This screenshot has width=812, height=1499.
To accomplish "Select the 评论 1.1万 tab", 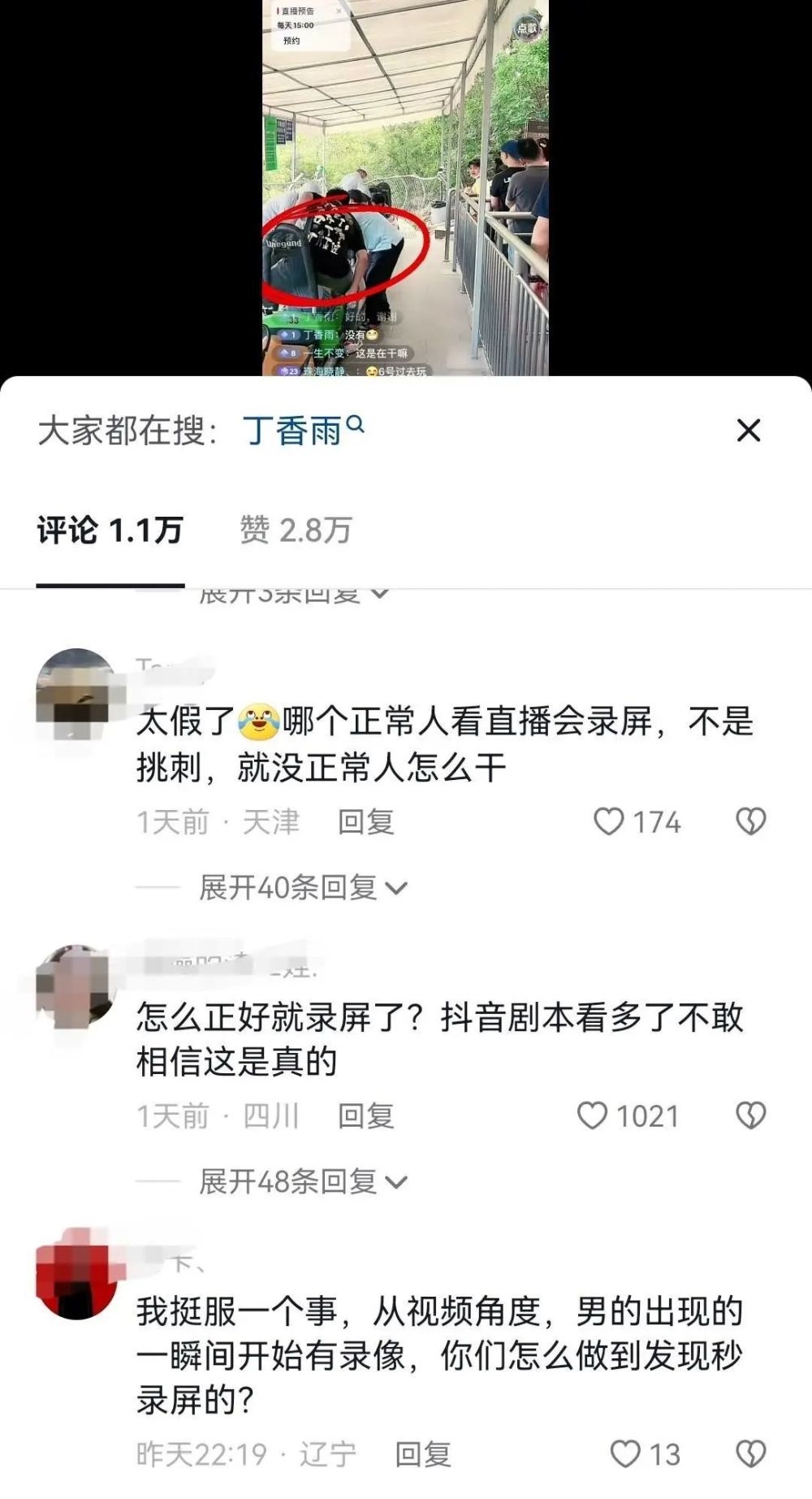I will click(110, 531).
